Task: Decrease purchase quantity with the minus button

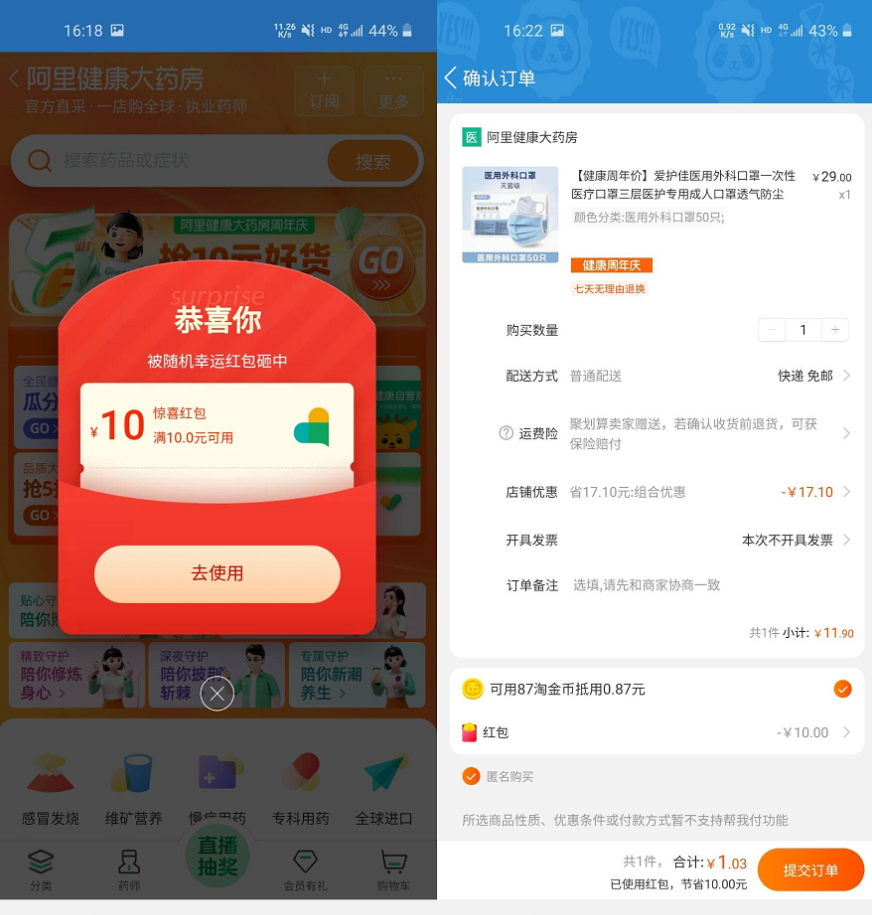Action: (x=772, y=330)
